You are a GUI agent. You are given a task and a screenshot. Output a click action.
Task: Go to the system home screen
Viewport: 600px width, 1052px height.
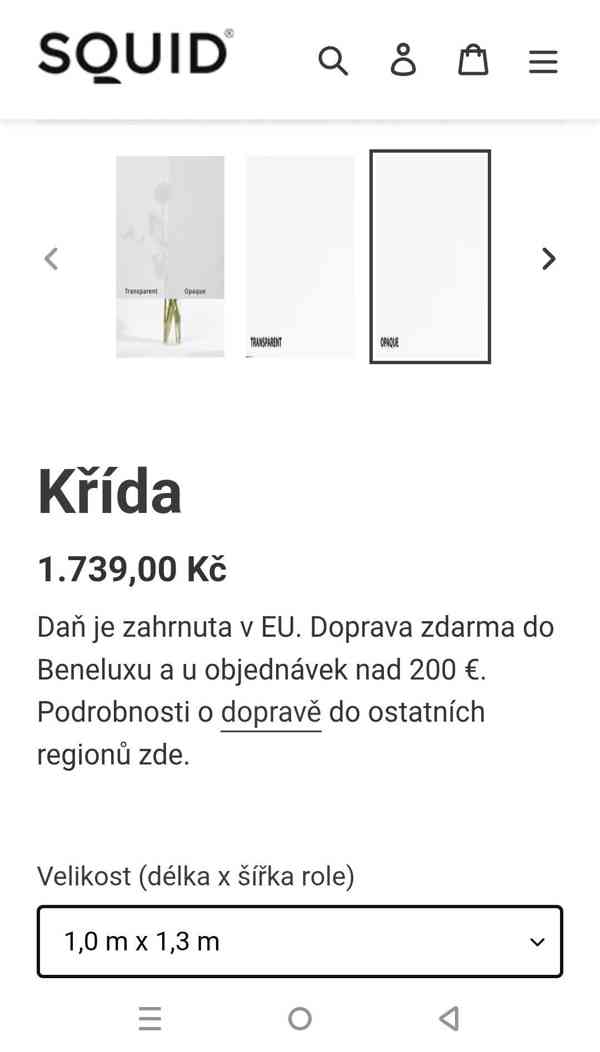pos(300,1019)
